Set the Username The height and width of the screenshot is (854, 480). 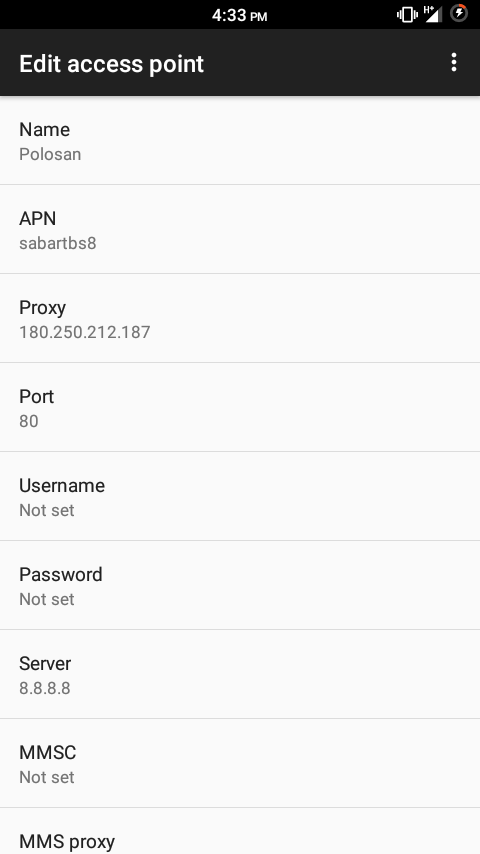240,496
